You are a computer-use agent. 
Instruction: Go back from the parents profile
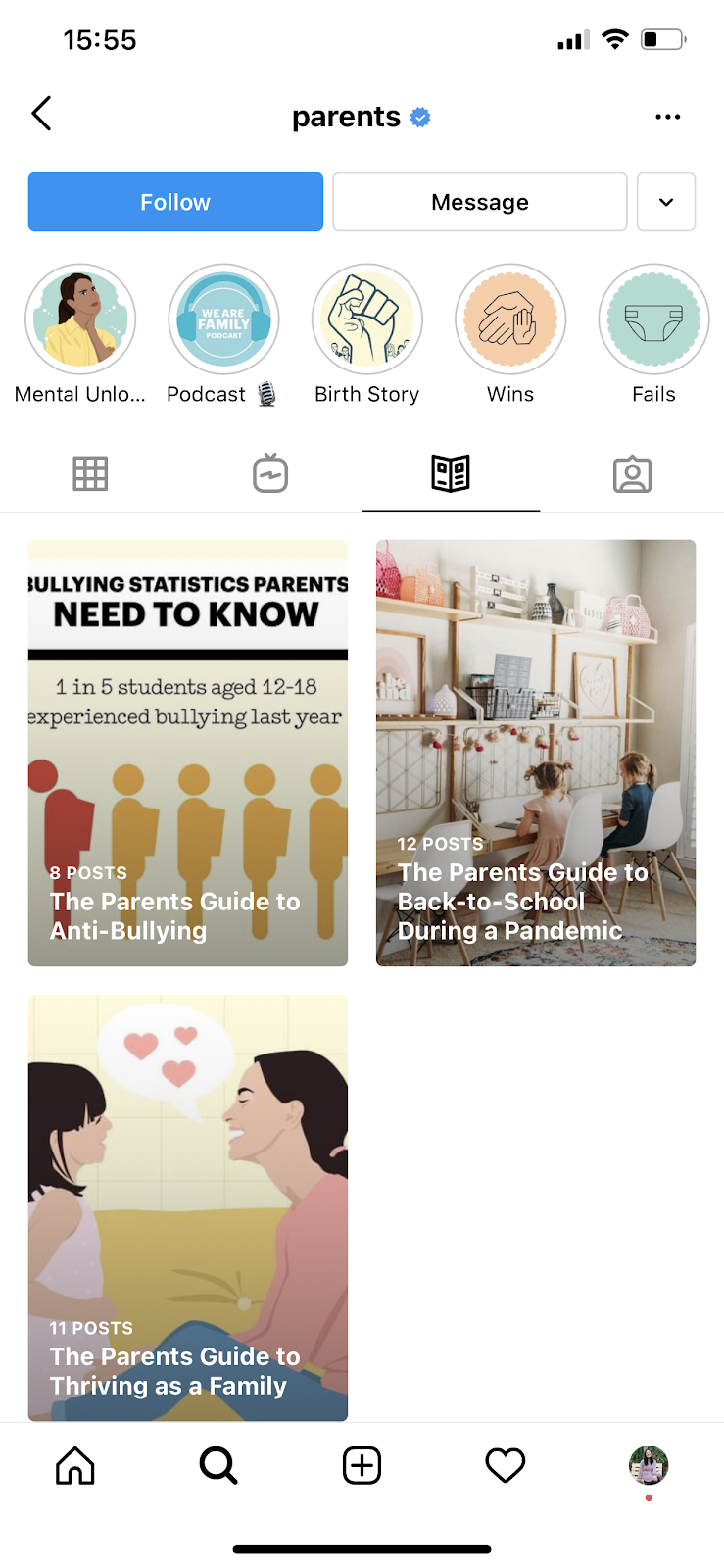(41, 115)
